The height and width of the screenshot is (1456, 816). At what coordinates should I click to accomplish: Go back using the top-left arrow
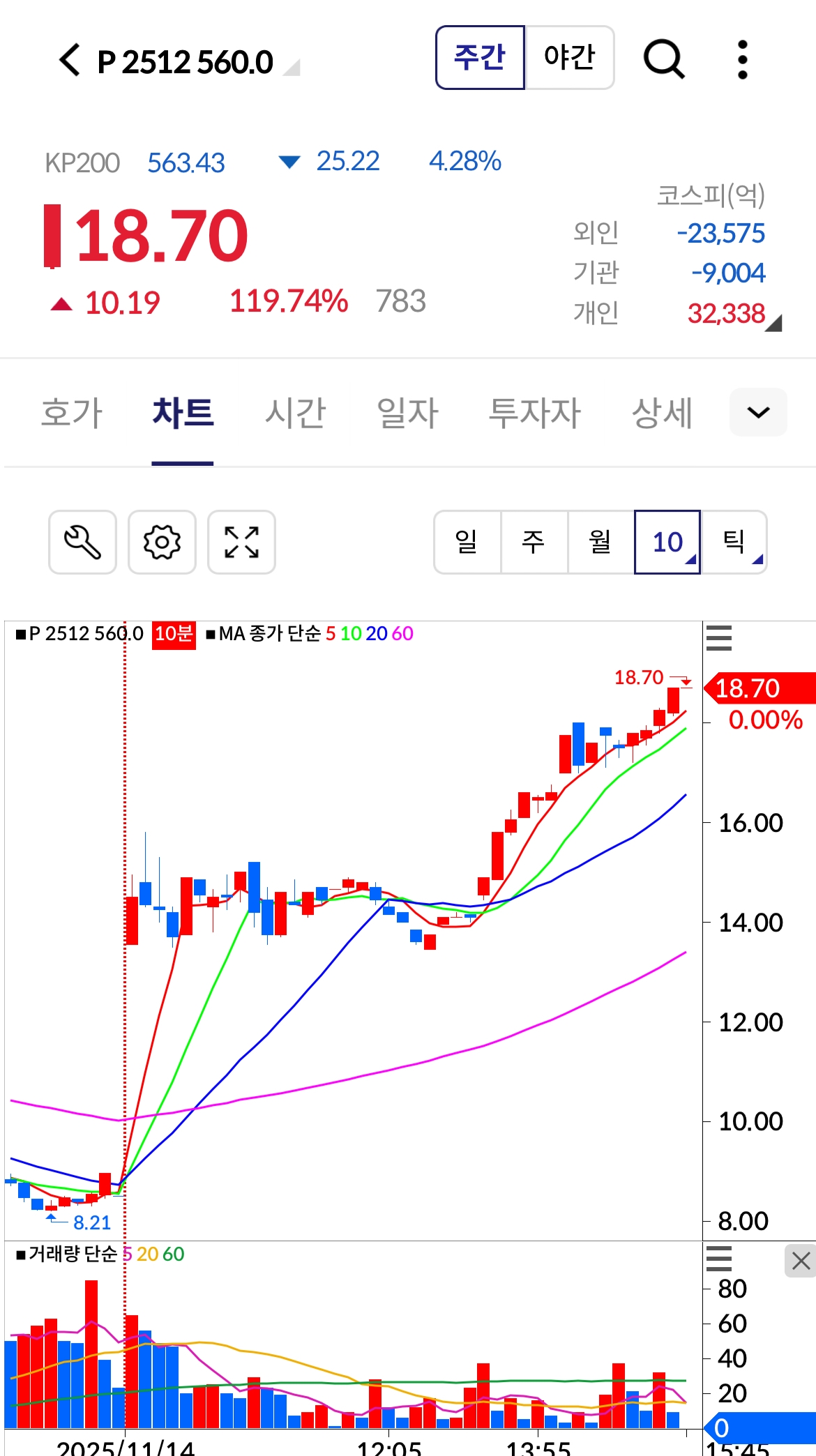click(69, 60)
